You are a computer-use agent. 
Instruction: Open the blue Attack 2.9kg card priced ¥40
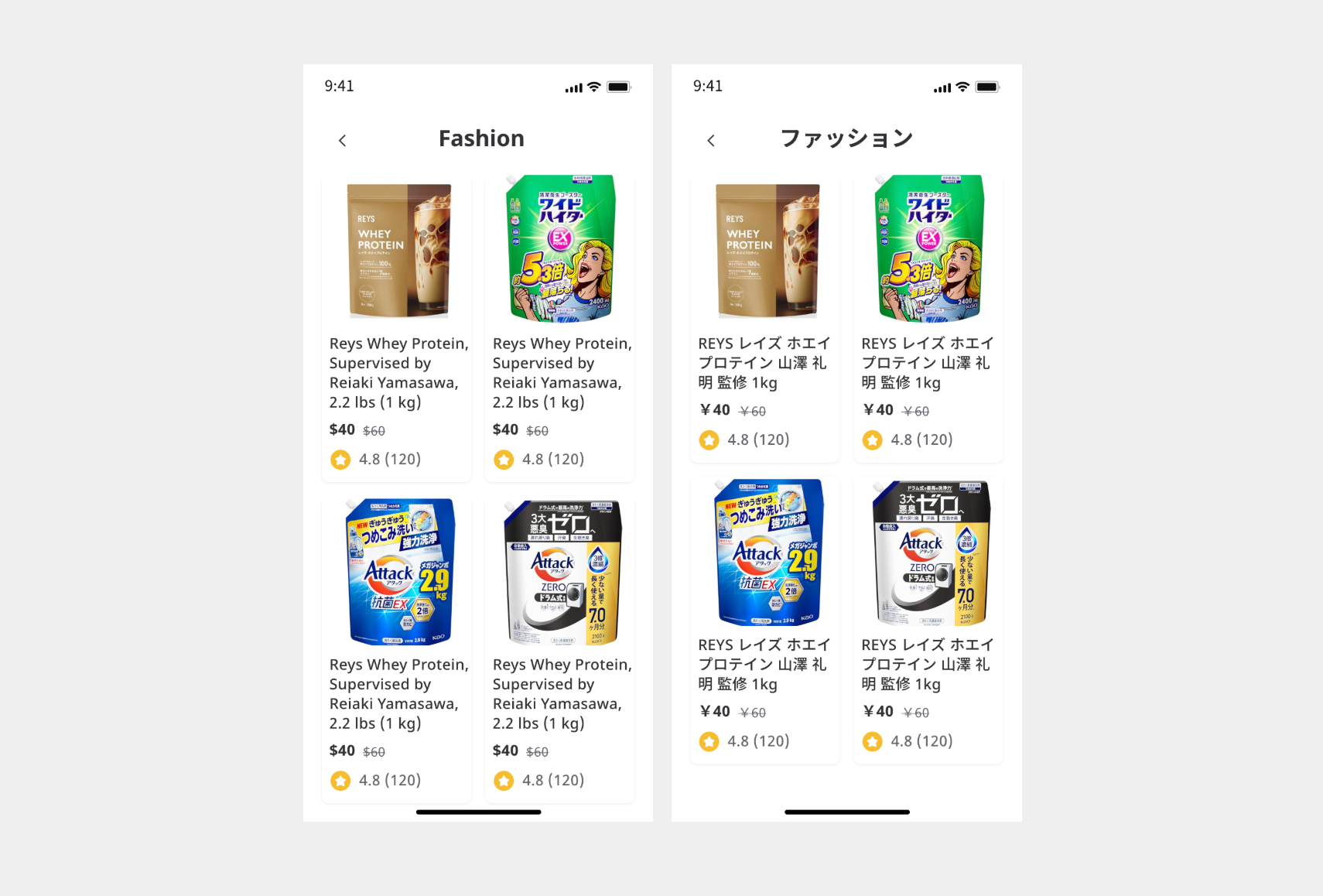(766, 619)
